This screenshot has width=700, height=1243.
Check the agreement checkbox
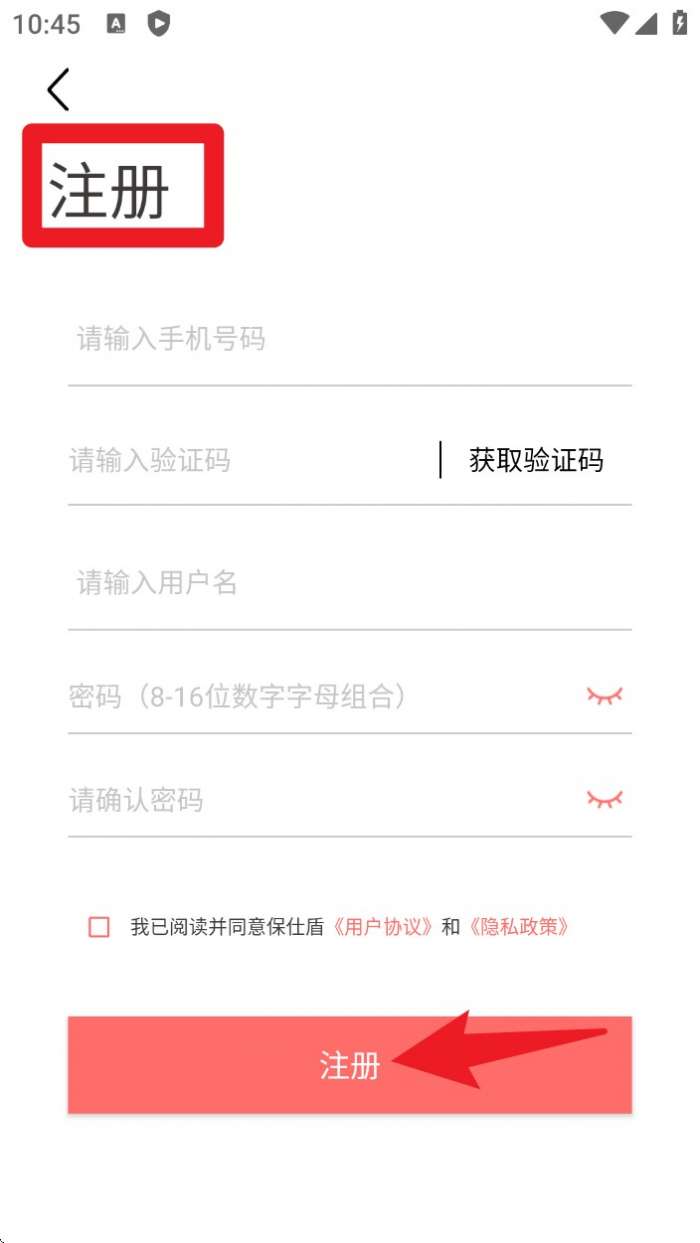[x=99, y=927]
